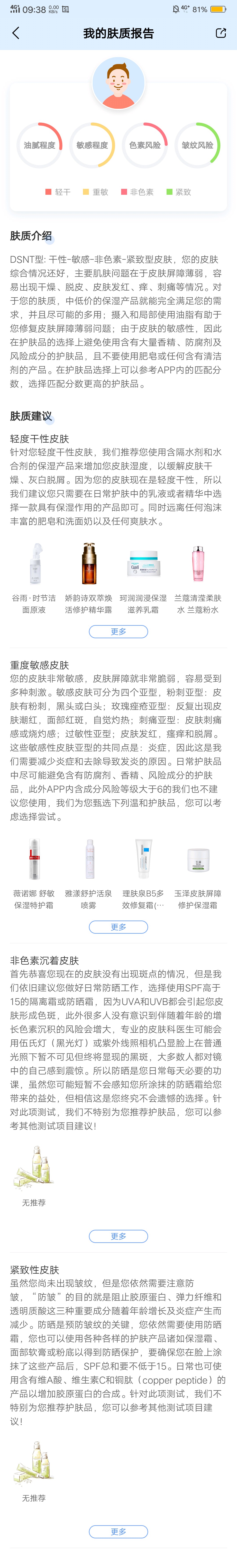The image size is (237, 1568).
Task: Tap 更多 under 轻度干性皮肤 section
Action: 118,631
